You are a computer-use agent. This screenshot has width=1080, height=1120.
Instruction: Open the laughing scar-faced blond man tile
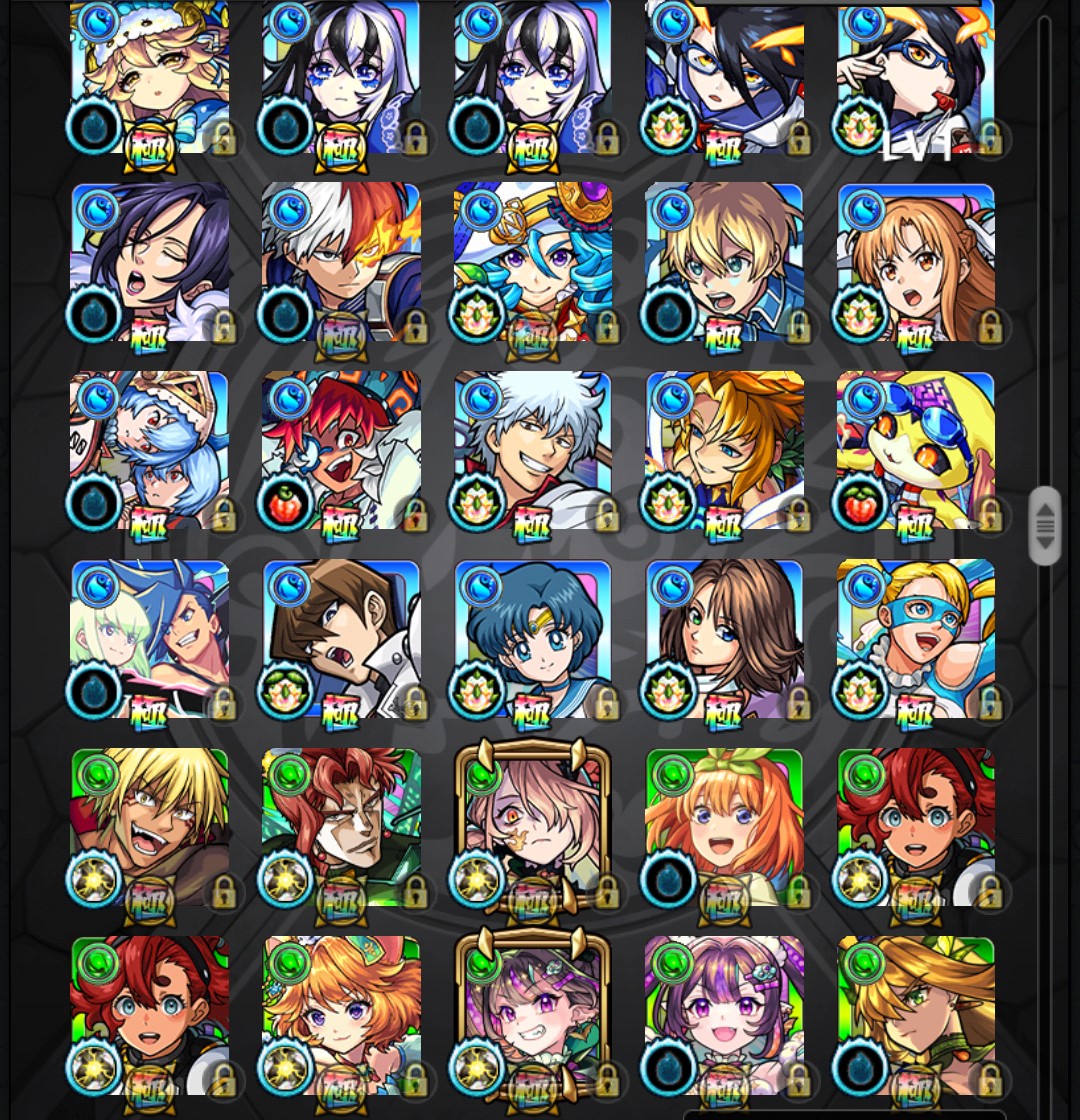pyautogui.click(x=150, y=826)
